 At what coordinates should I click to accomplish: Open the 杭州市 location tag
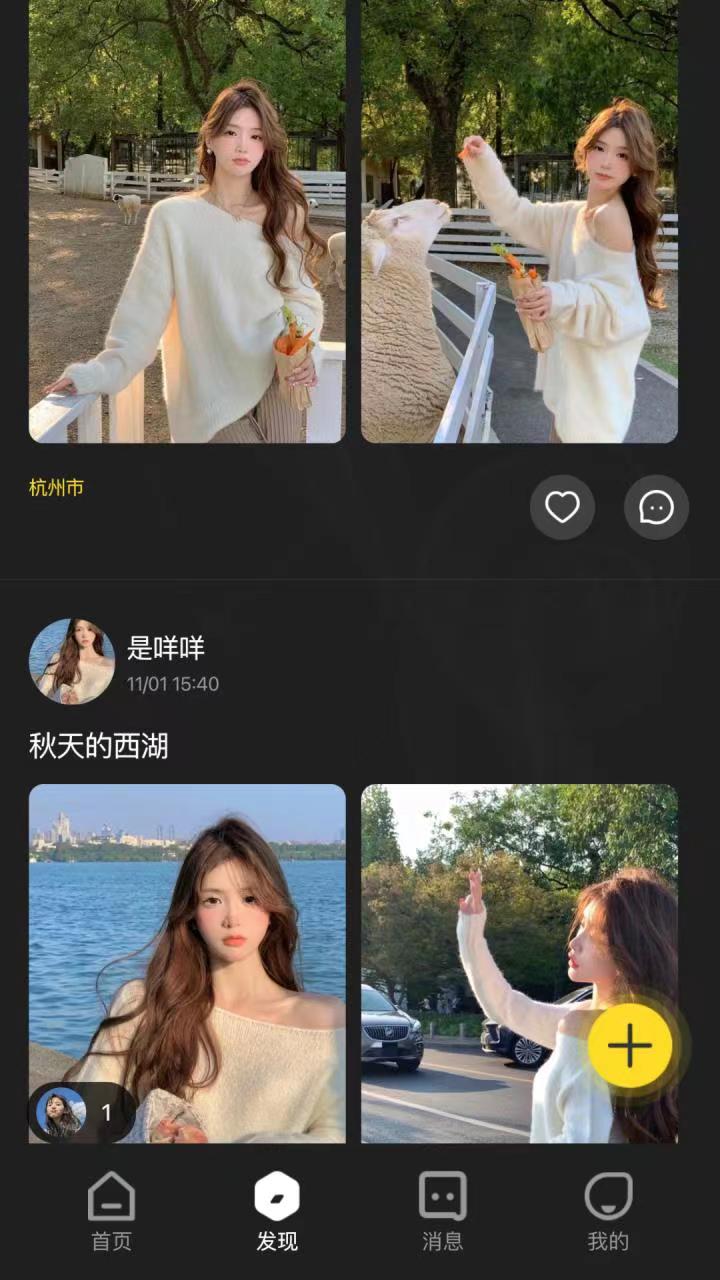(x=56, y=488)
